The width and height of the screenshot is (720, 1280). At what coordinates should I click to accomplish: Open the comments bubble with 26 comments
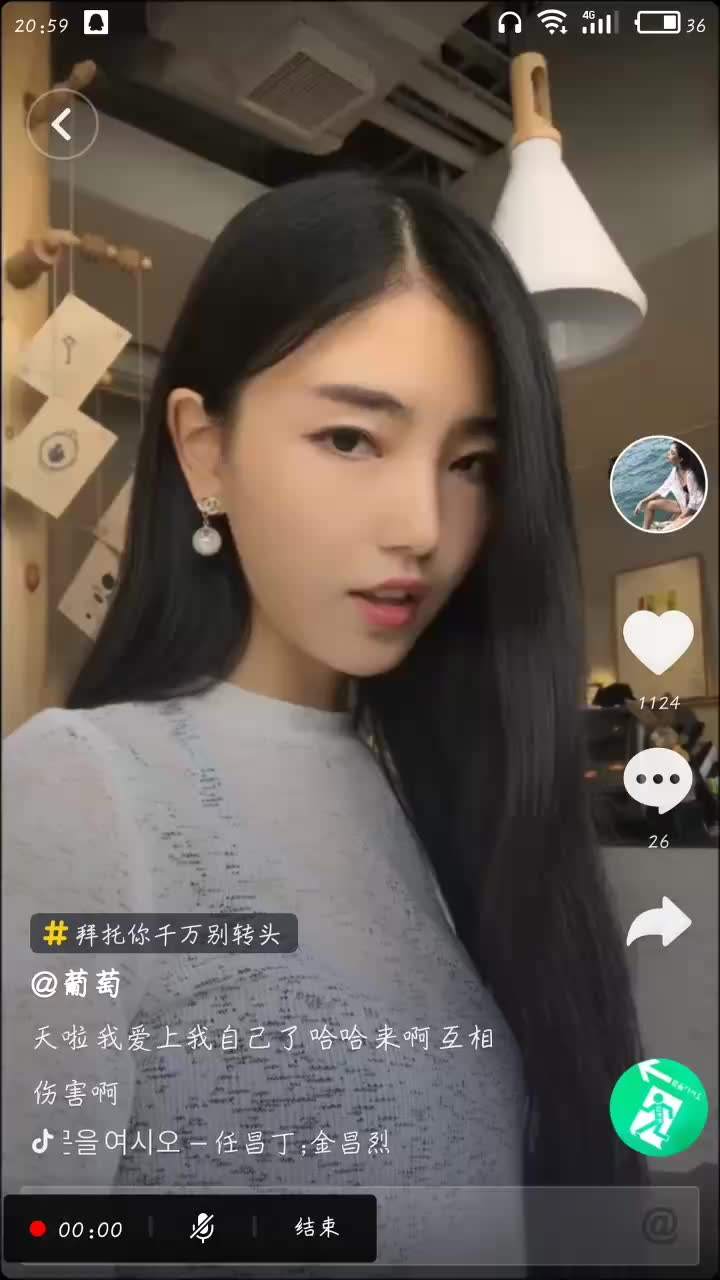658,781
